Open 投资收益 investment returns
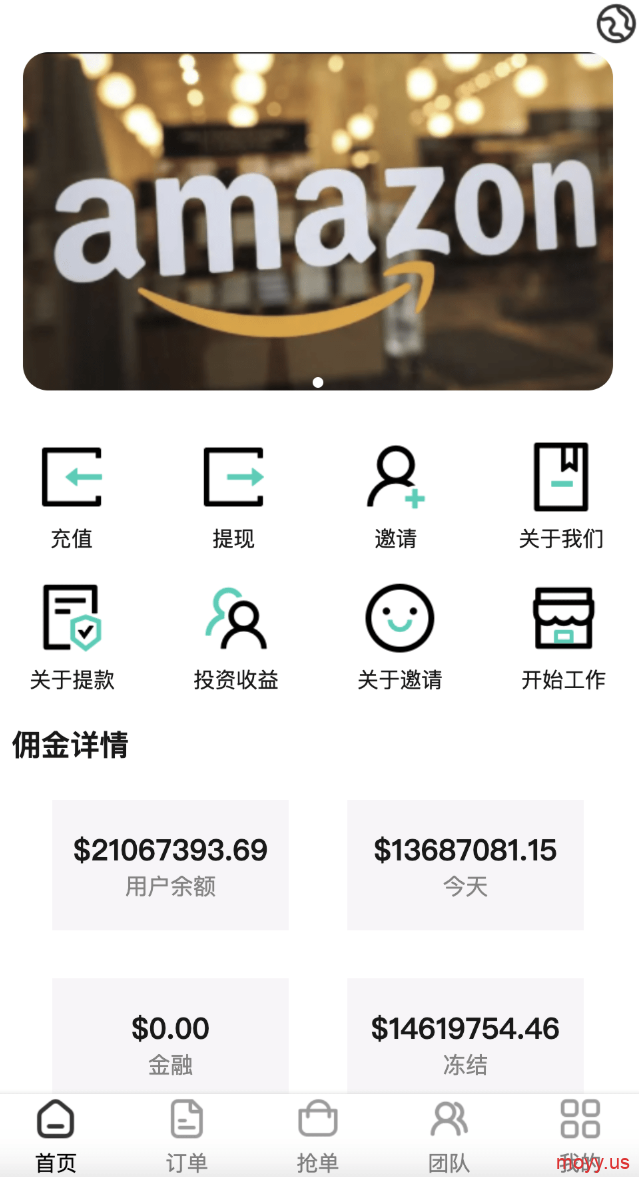The image size is (639, 1177). pos(236,638)
